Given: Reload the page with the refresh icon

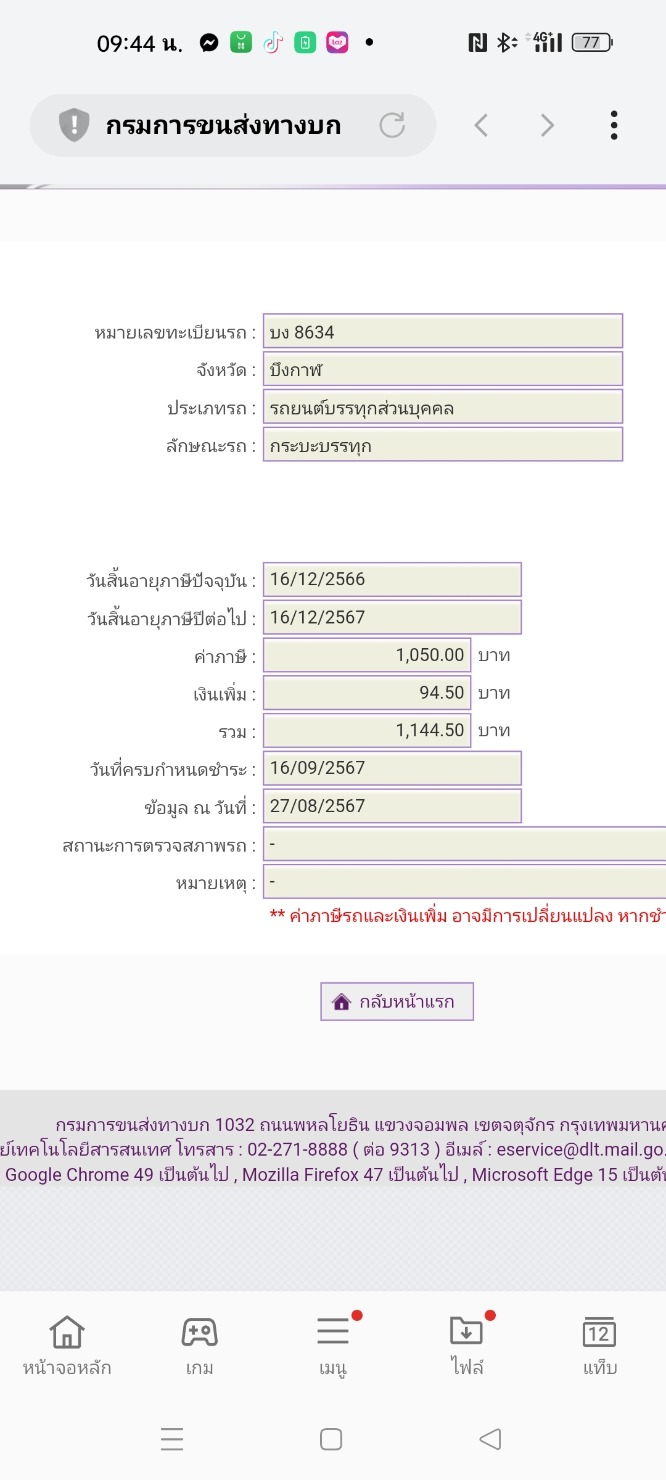Looking at the screenshot, I should pos(392,125).
